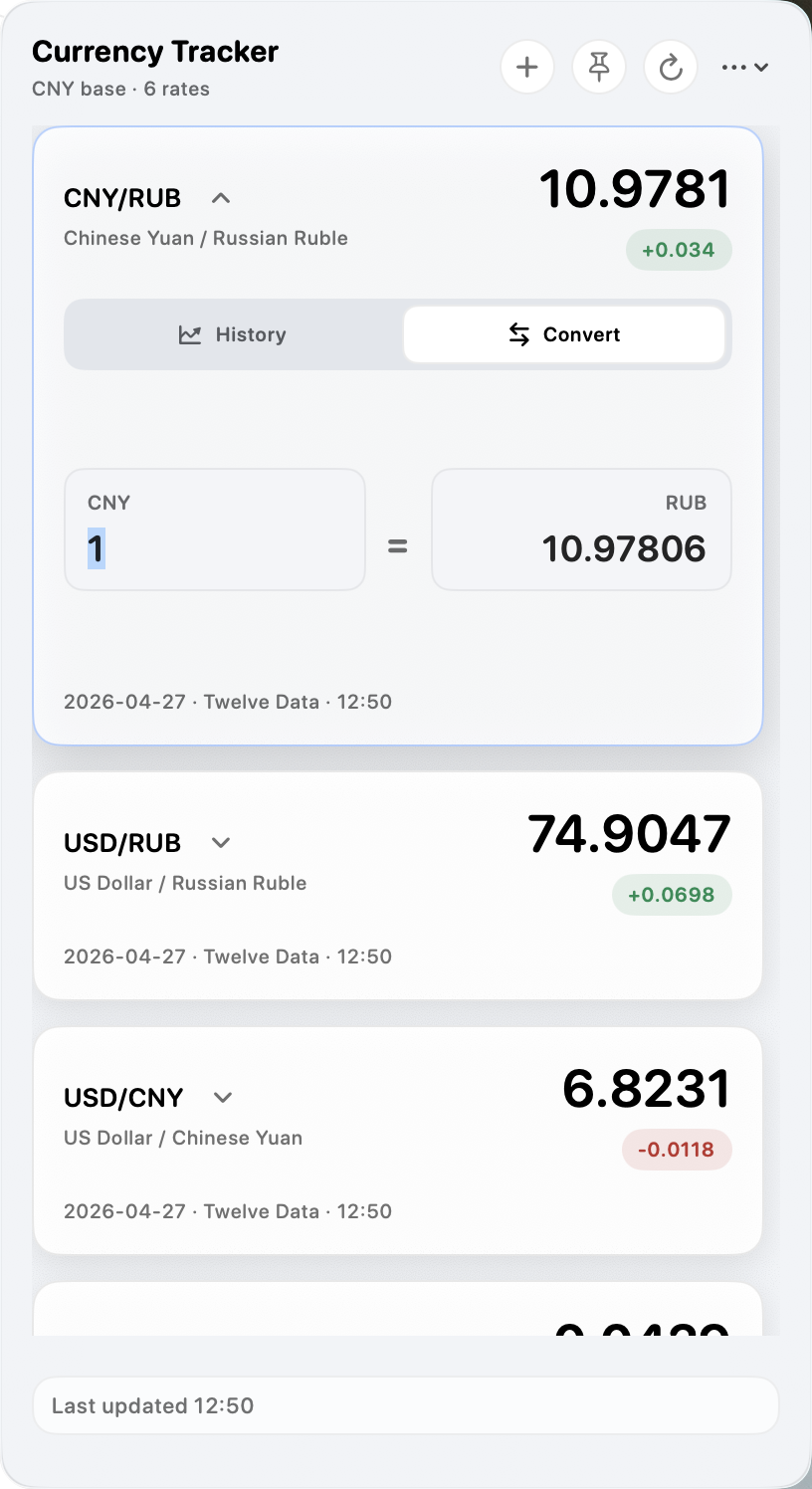Add a new currency rate pair
The height and width of the screenshot is (1489, 812).
(527, 67)
